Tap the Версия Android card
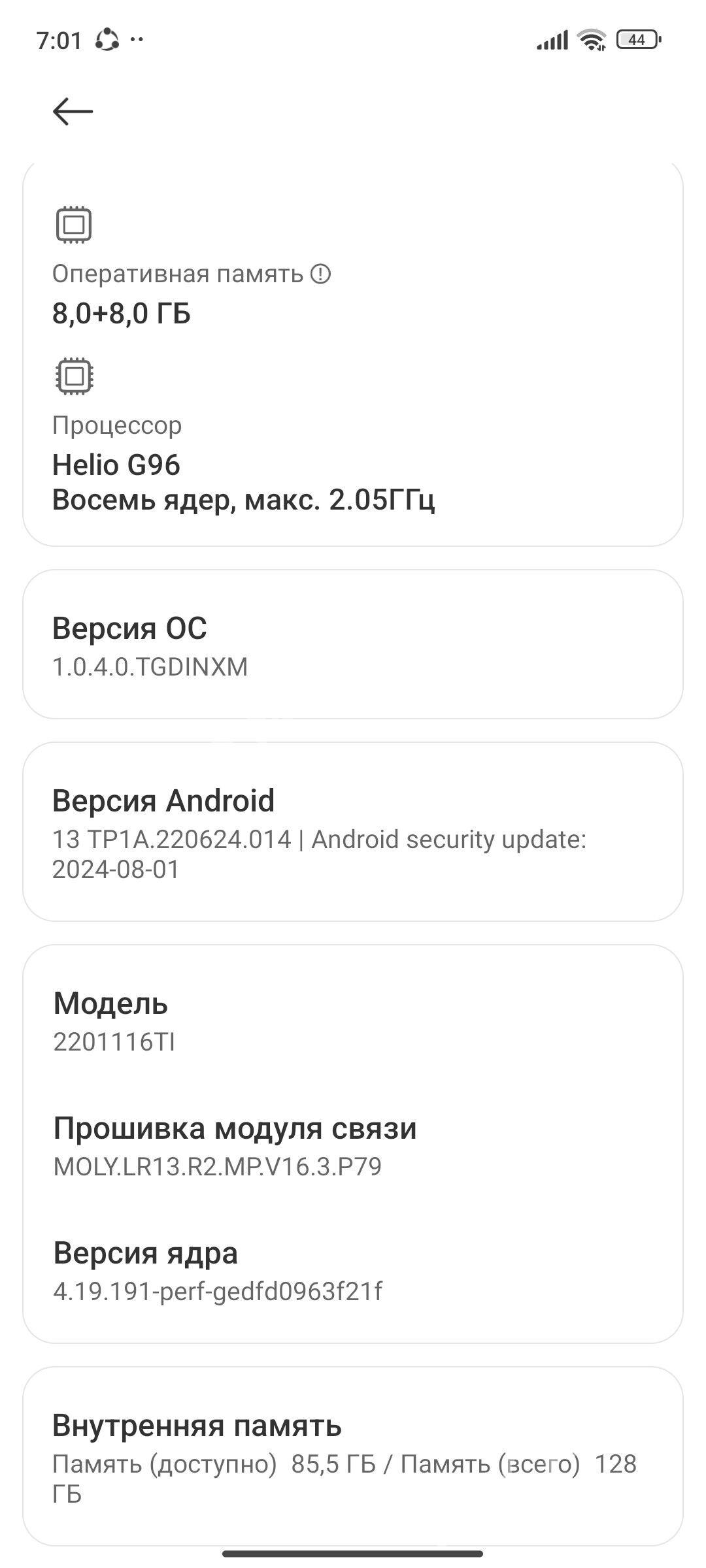Screen dimensions: 706x1568 [353, 832]
